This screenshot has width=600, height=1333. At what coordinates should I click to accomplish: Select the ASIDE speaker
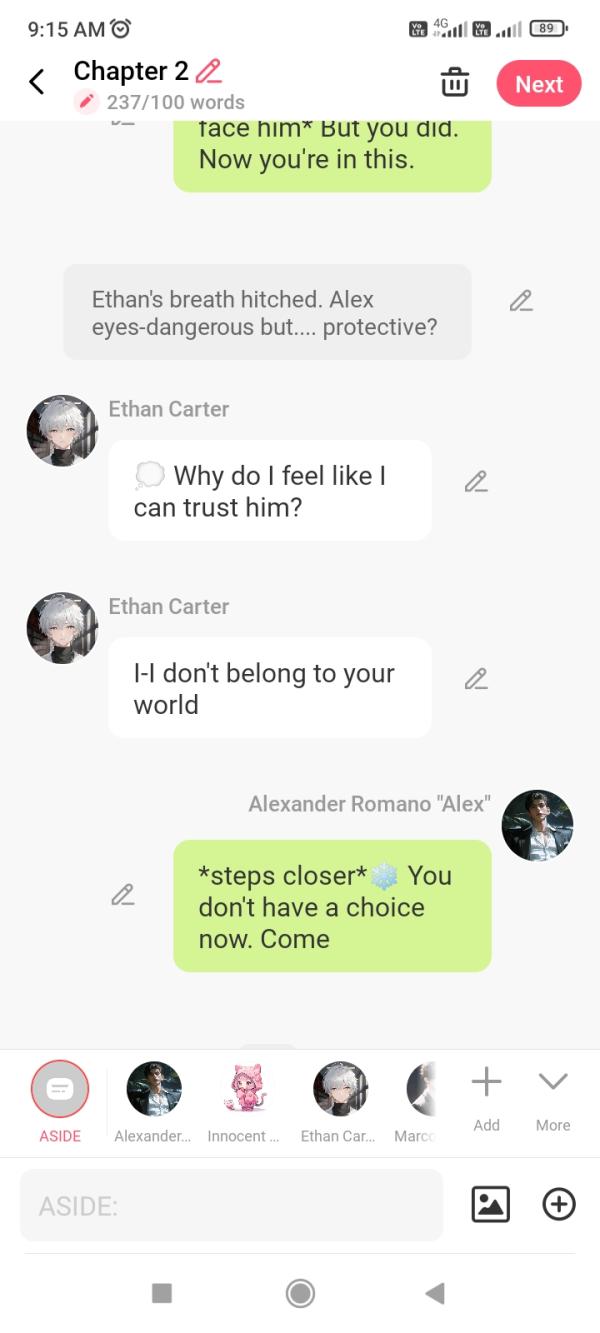tap(60, 1090)
